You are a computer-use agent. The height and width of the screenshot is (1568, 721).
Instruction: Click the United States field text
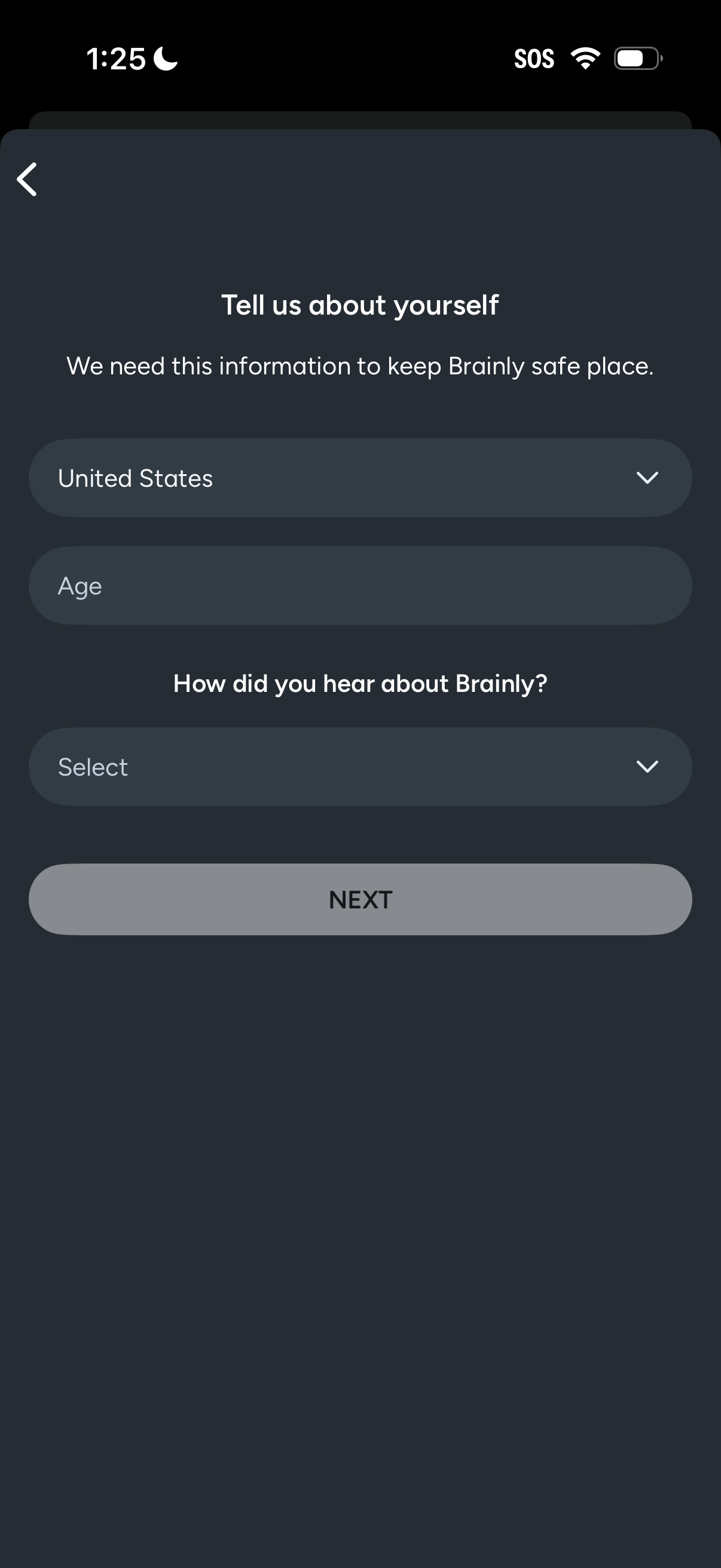135,477
